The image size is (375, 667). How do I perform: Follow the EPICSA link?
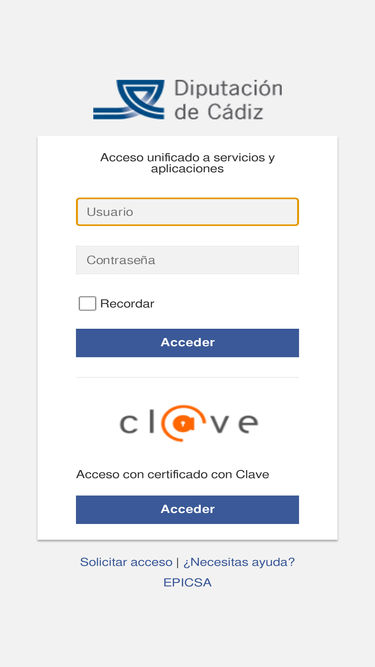tap(187, 582)
